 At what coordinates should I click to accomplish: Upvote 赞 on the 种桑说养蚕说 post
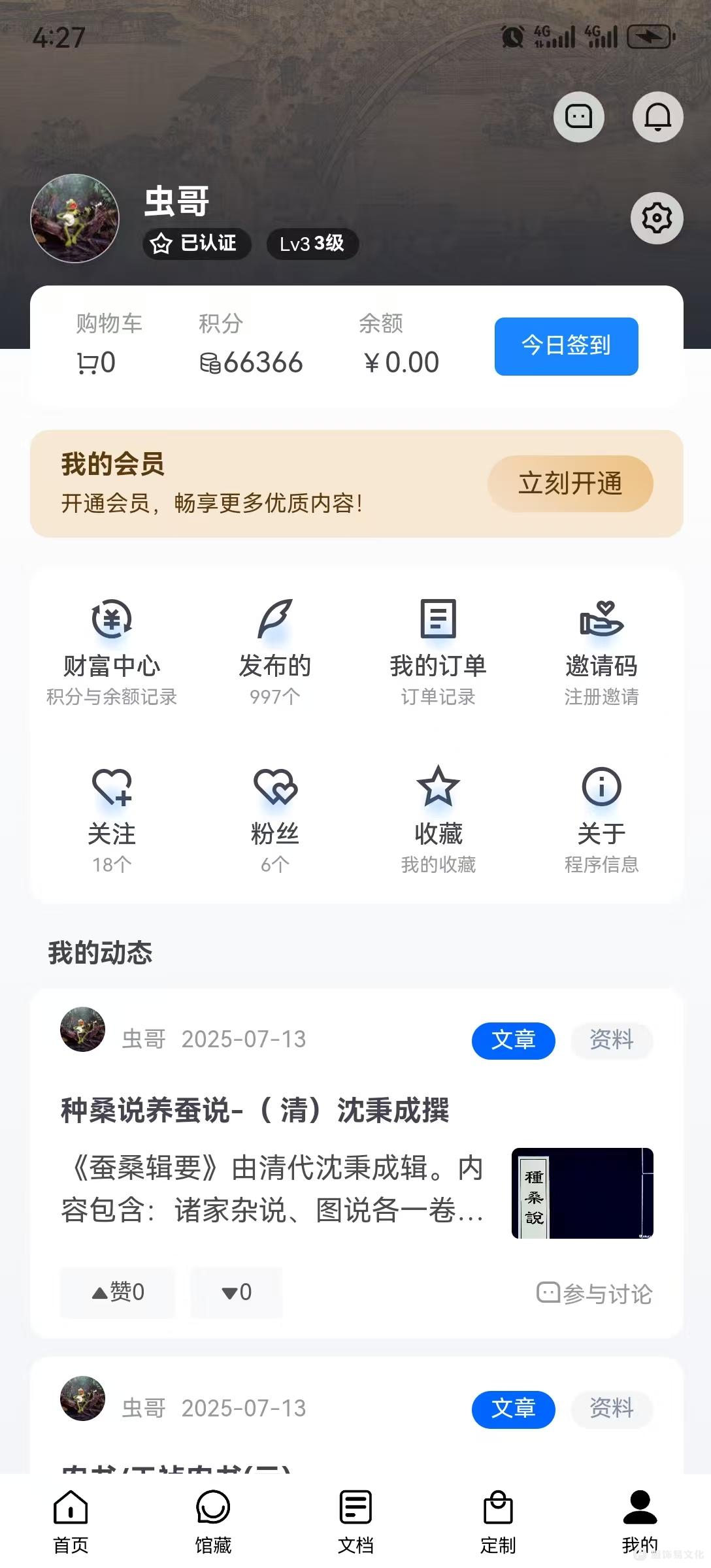coord(118,1292)
